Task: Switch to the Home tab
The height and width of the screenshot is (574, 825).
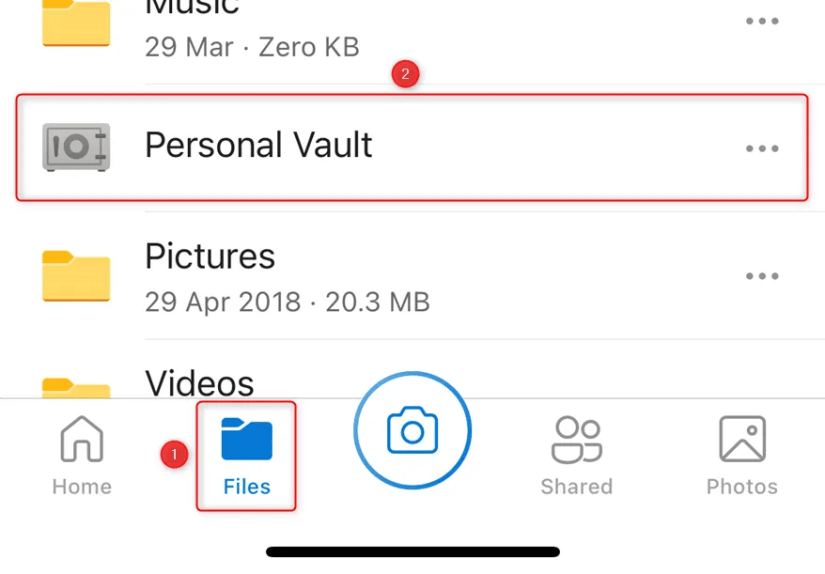Action: [x=82, y=456]
